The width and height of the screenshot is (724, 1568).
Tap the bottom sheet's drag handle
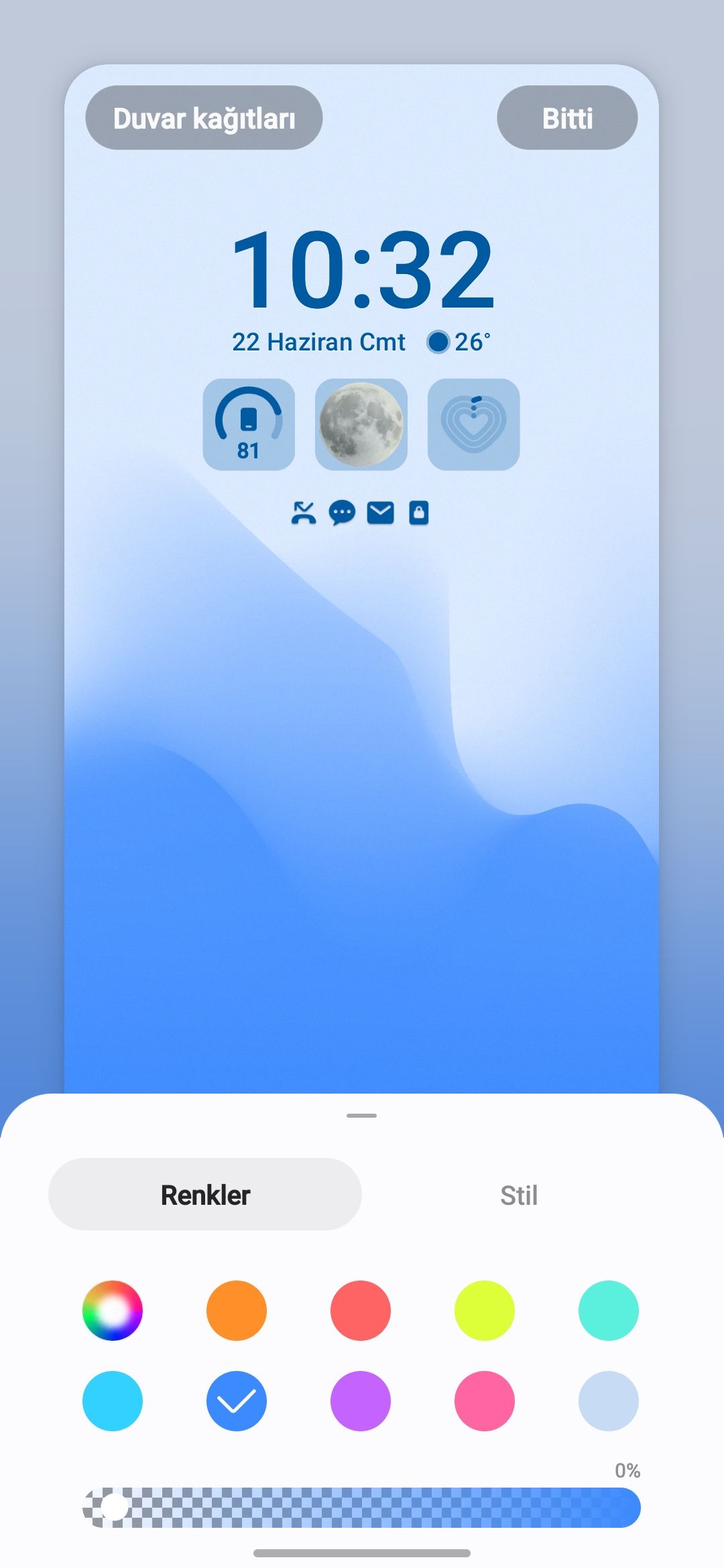(362, 1116)
